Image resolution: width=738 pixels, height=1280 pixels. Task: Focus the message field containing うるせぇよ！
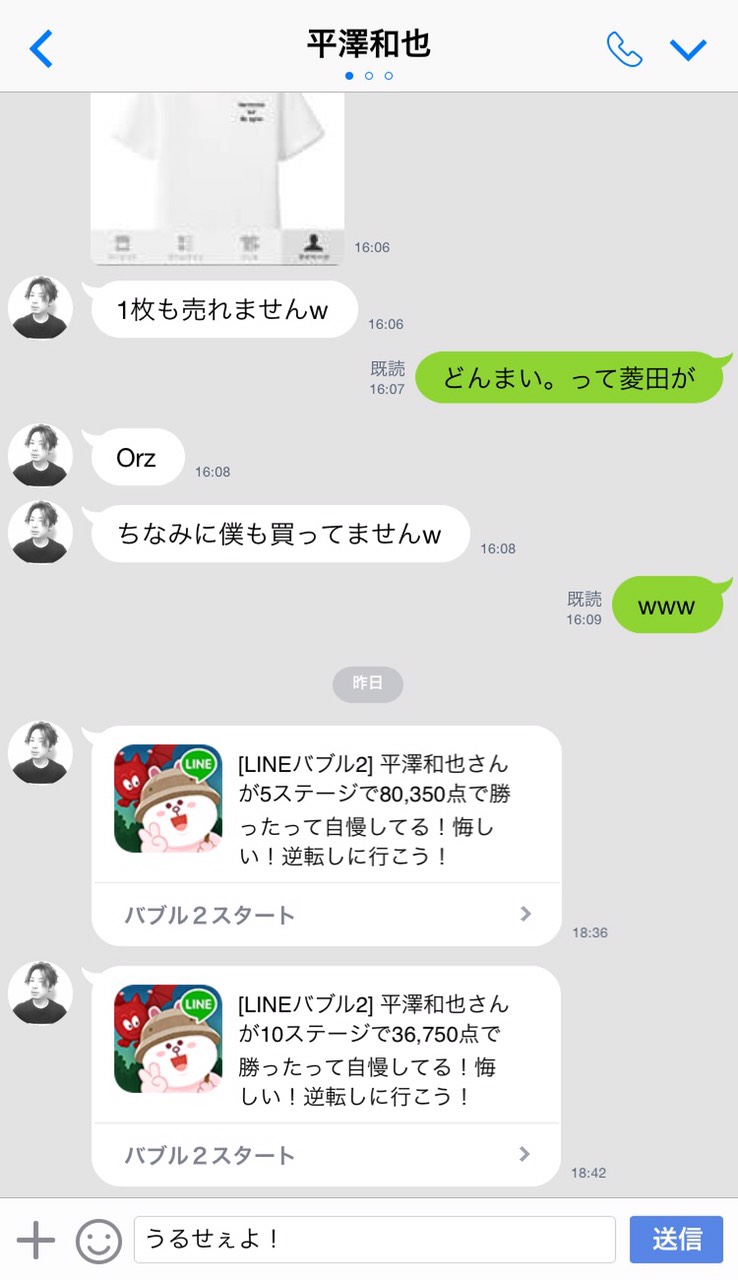point(374,1240)
